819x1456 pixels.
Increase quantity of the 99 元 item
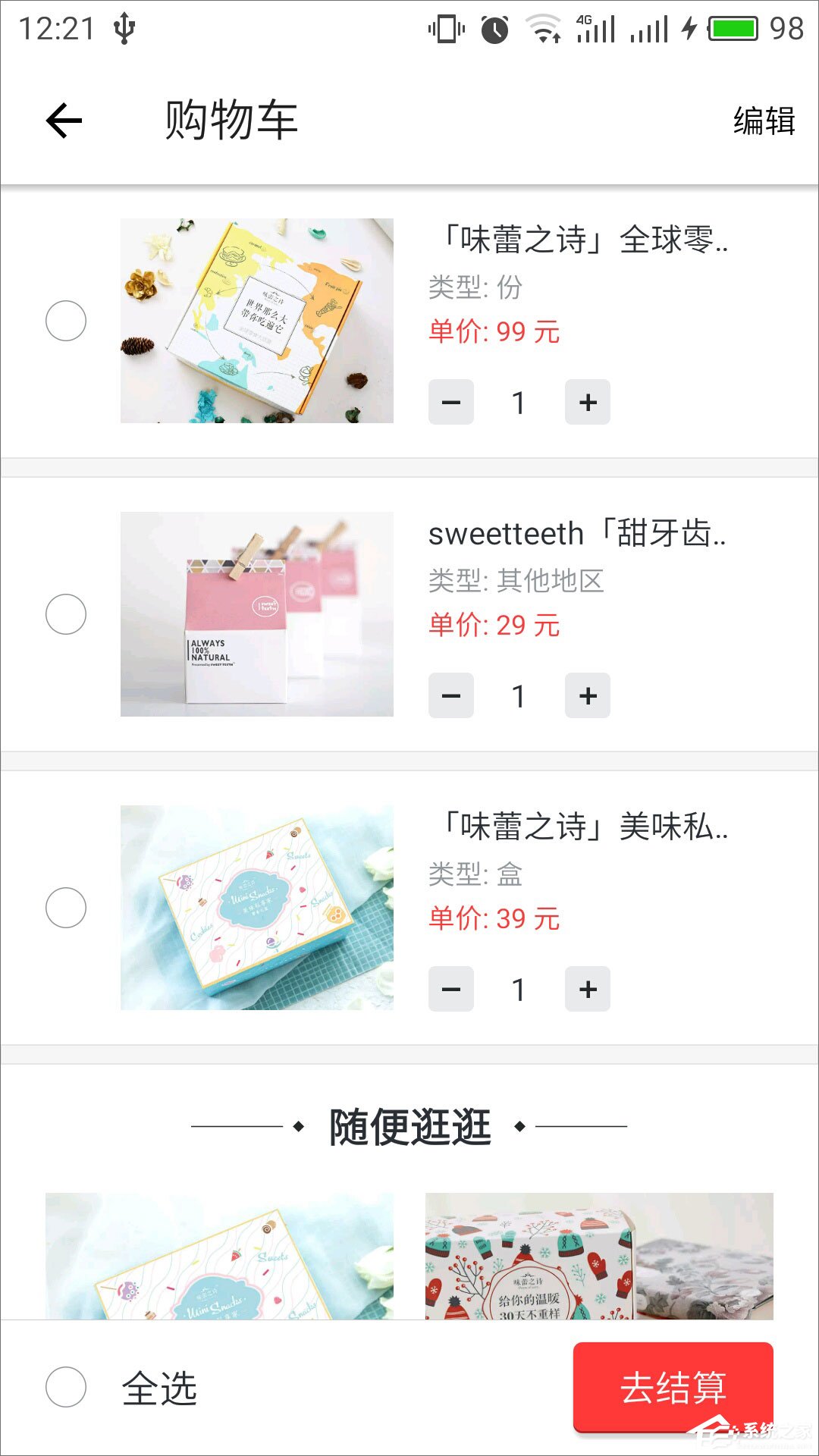(588, 402)
